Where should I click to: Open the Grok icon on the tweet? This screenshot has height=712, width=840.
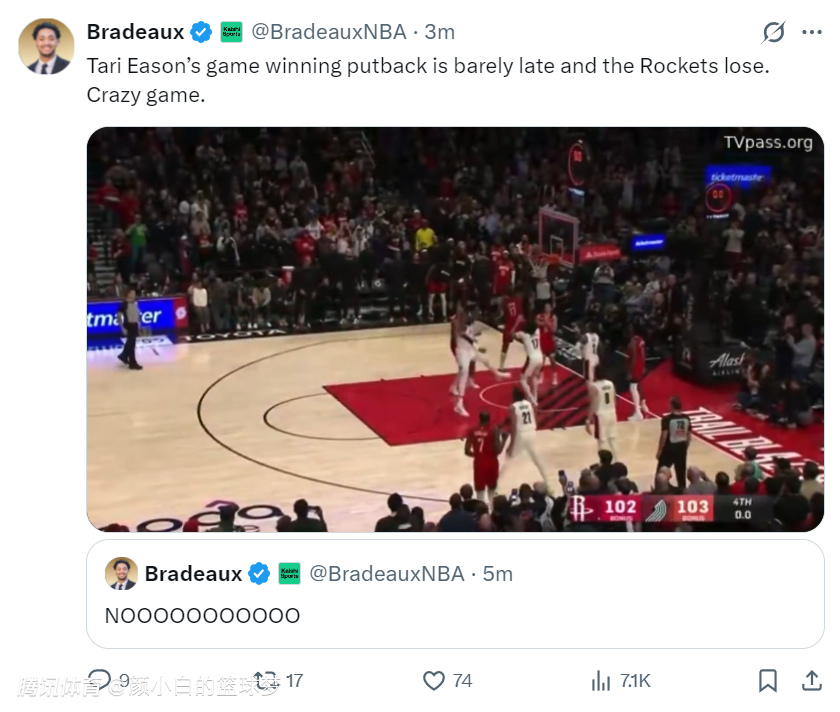[x=773, y=33]
